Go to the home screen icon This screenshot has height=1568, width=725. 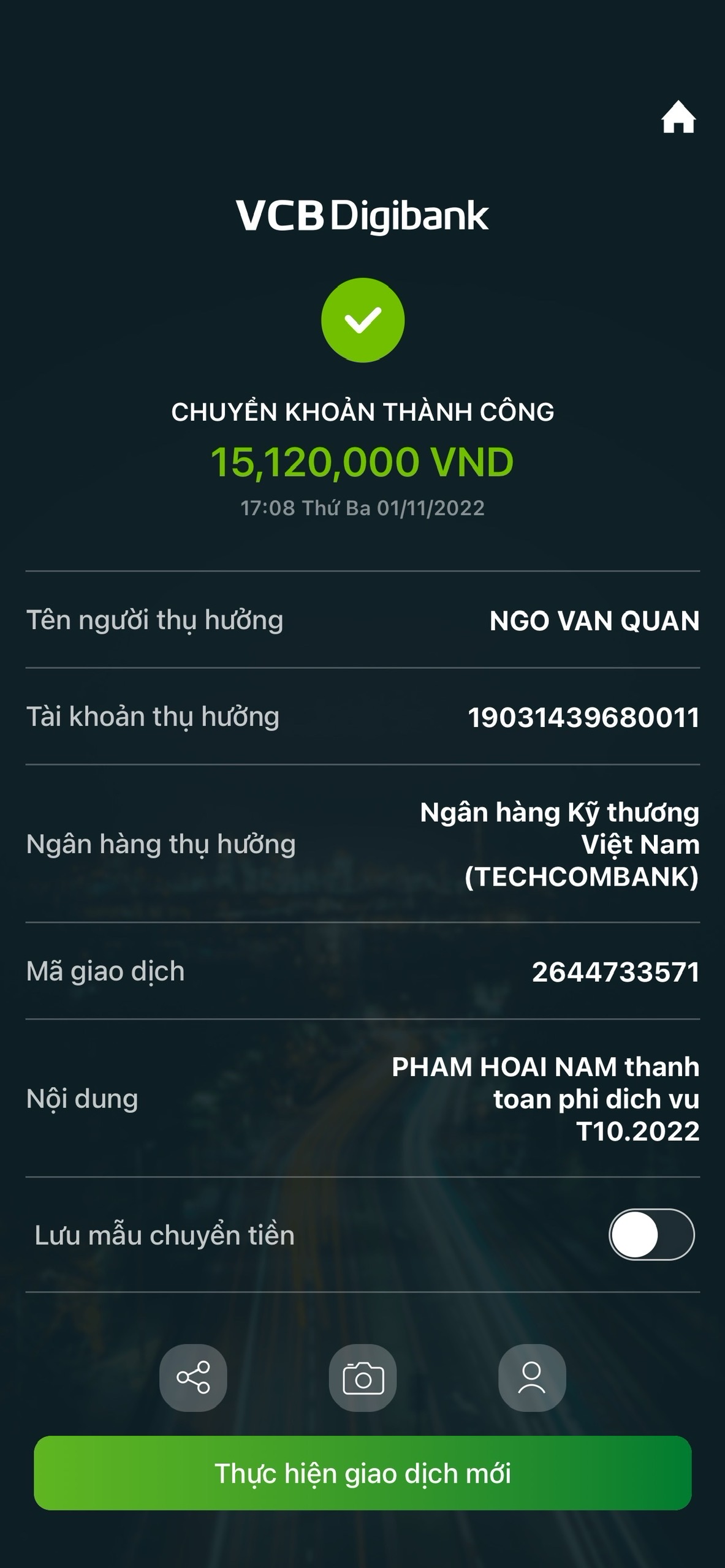(x=678, y=118)
